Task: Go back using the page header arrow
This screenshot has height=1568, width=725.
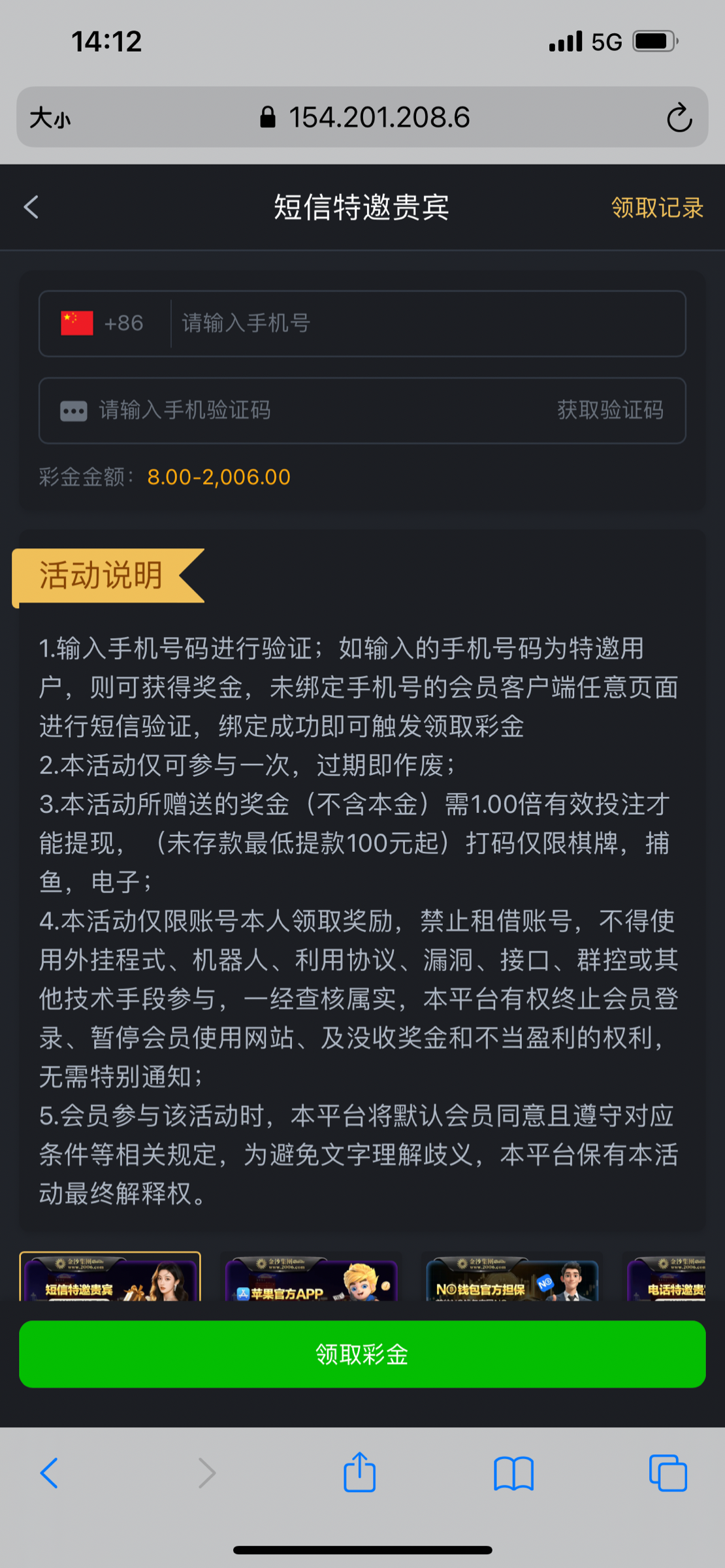Action: [x=31, y=207]
